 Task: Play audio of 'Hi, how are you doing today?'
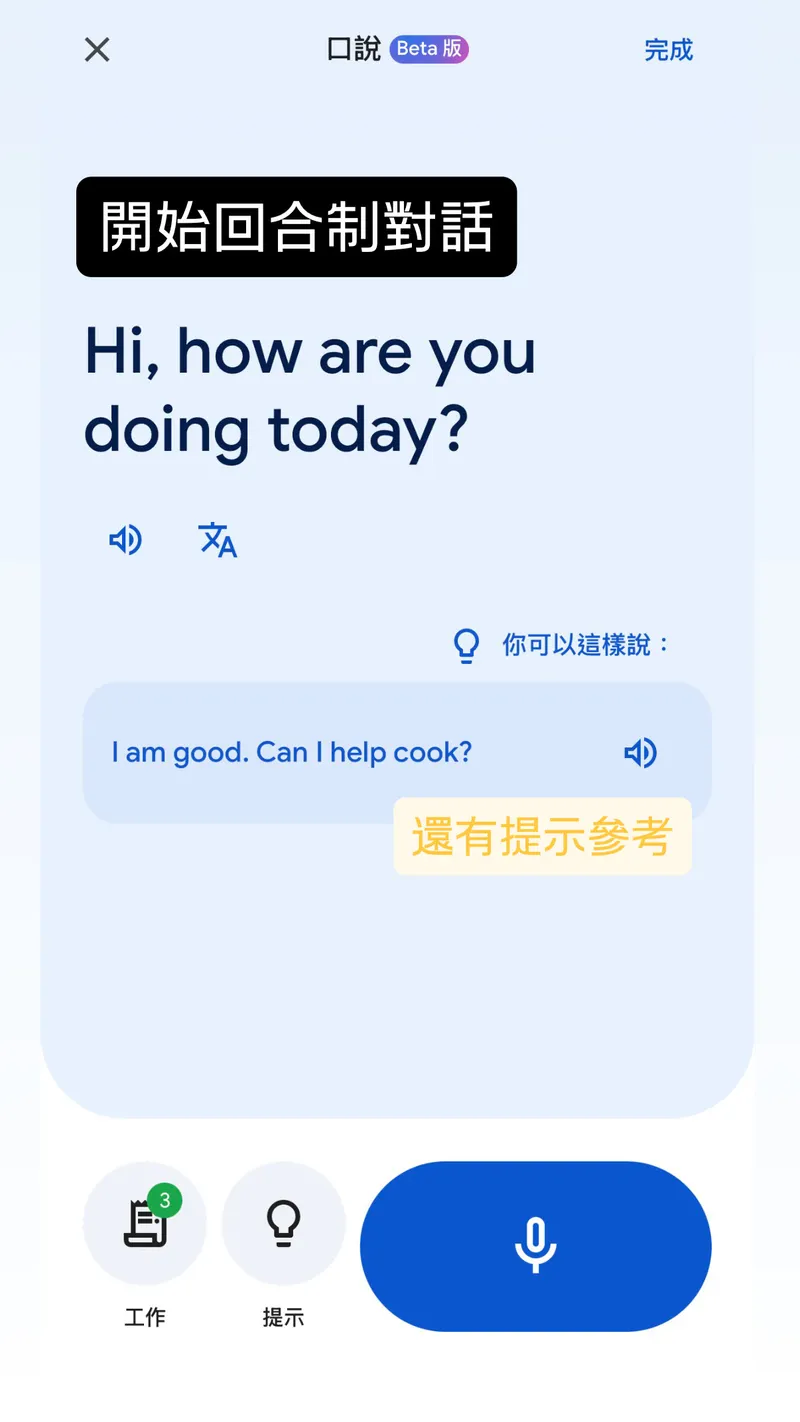(126, 540)
